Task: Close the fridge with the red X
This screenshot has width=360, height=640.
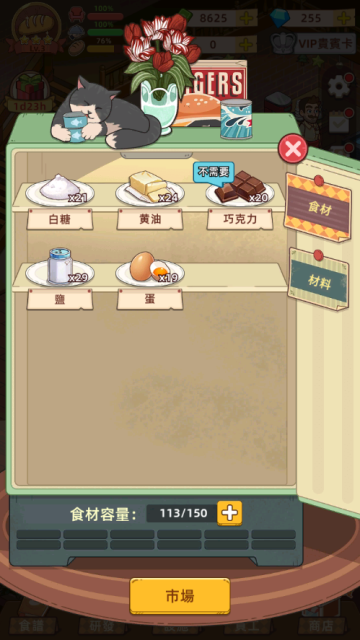Action: point(293,149)
